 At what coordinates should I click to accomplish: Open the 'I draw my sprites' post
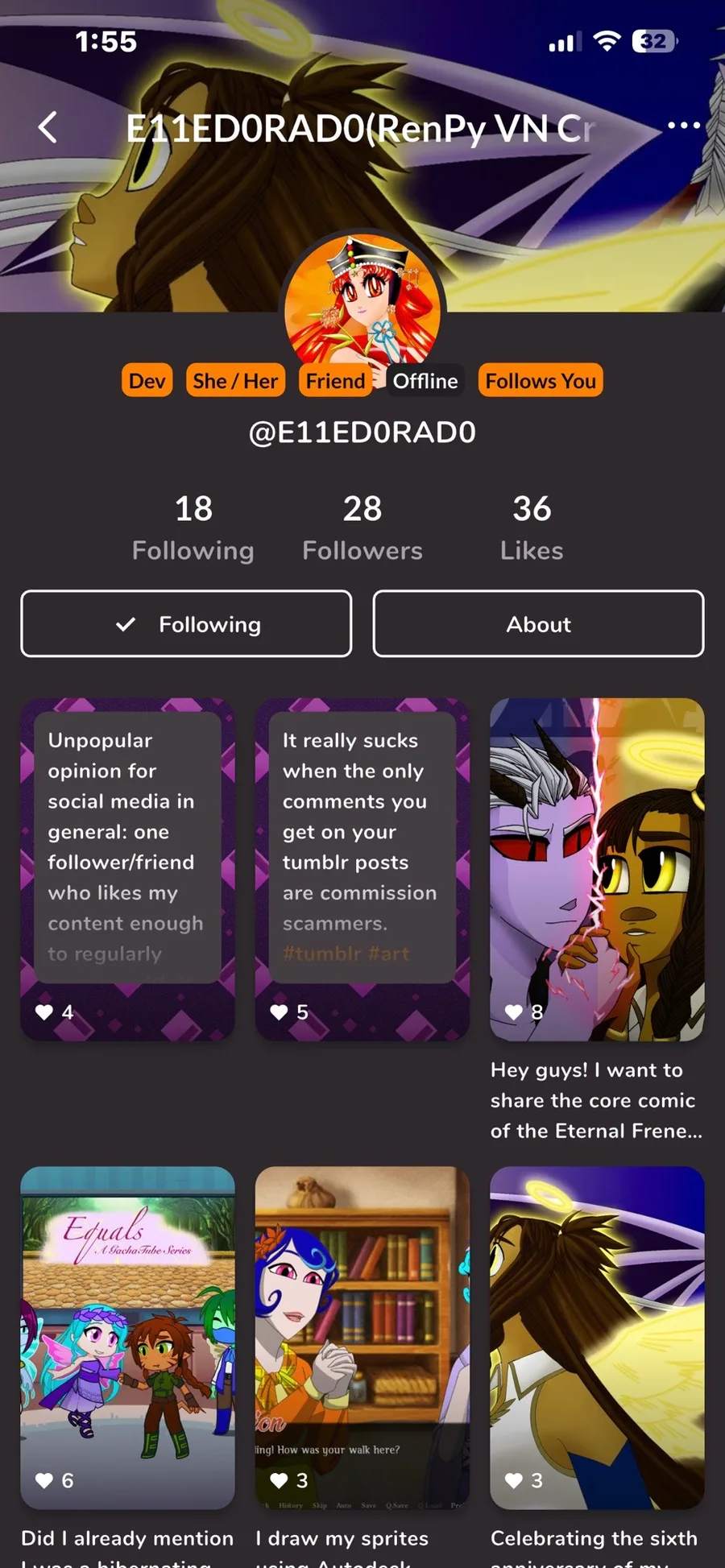[x=362, y=1337]
